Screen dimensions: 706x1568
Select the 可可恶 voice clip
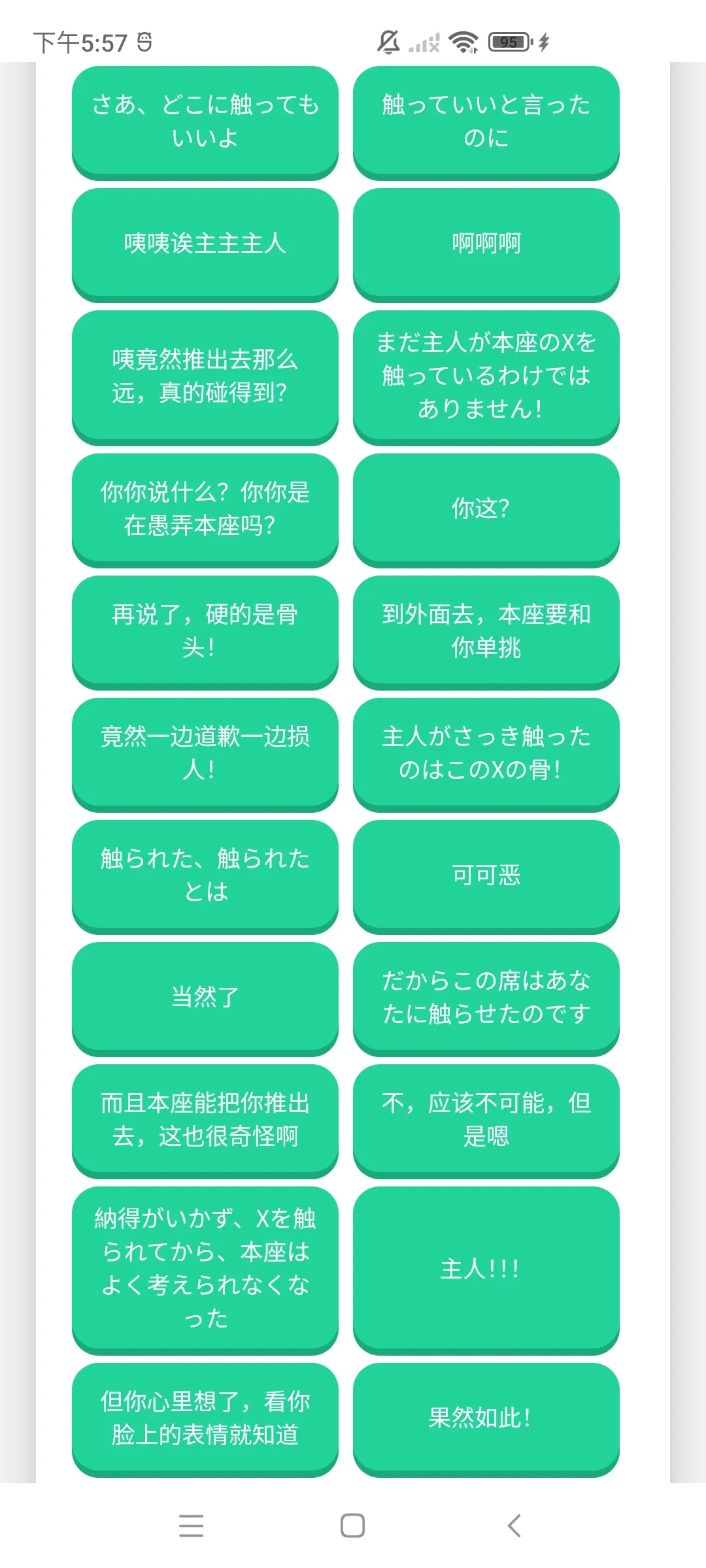[x=485, y=877]
